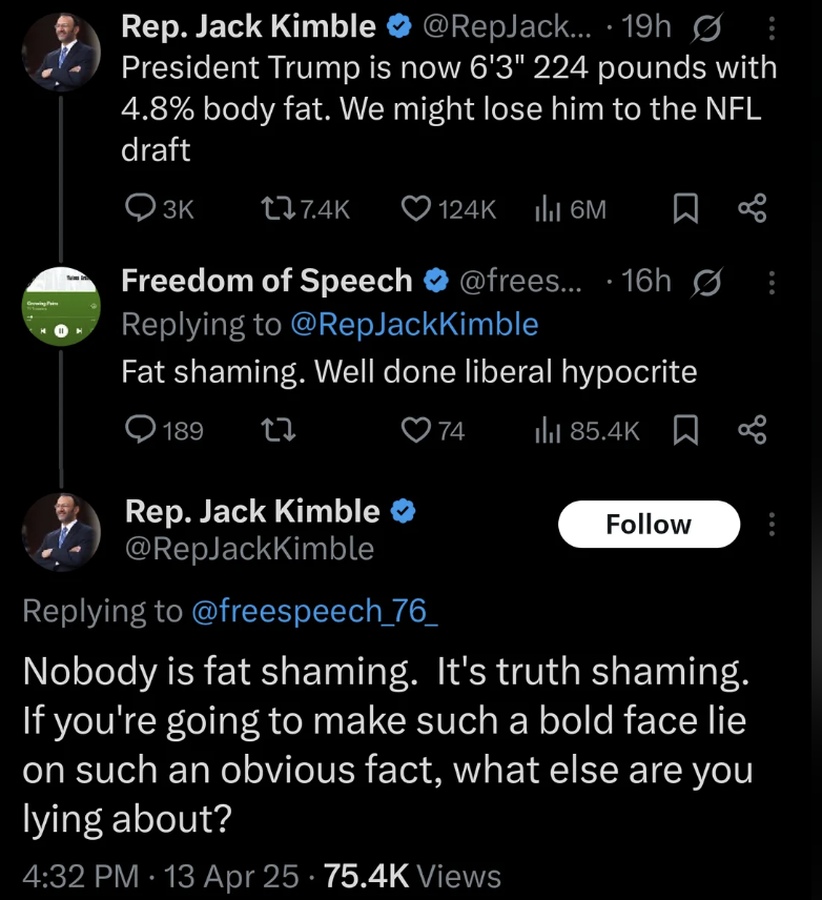Open the @RepJackKimble mention link
The height and width of the screenshot is (900, 822).
(x=414, y=324)
